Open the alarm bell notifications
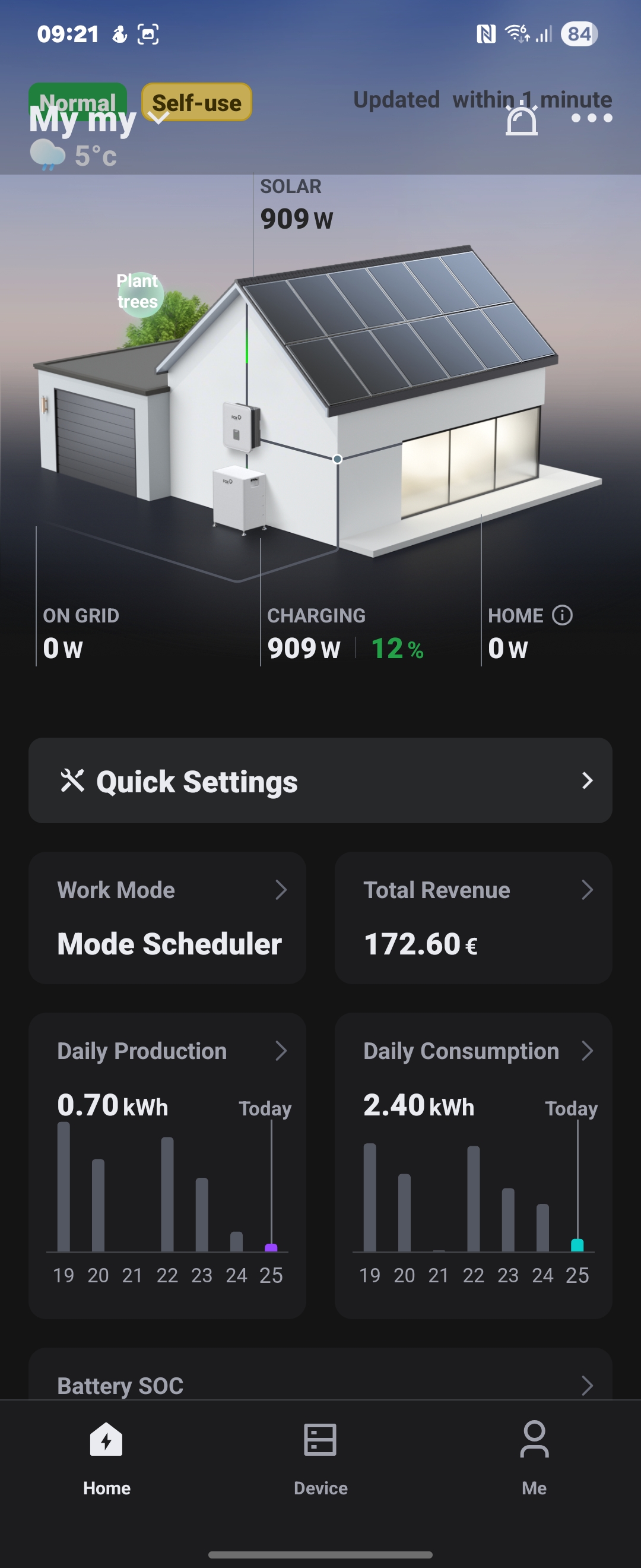This screenshot has height=1568, width=641. coord(521,120)
